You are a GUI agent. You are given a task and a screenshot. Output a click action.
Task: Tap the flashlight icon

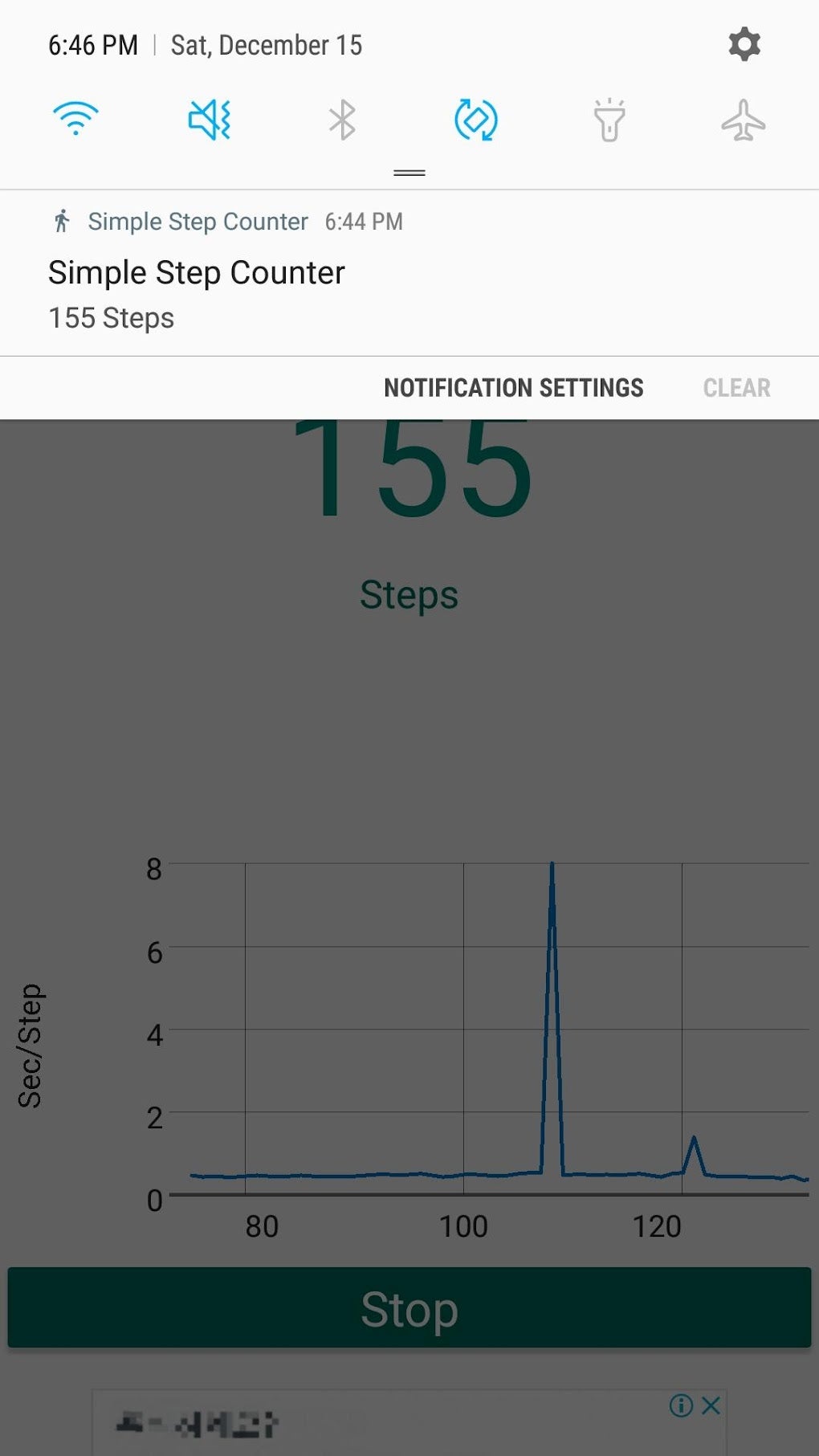click(610, 120)
